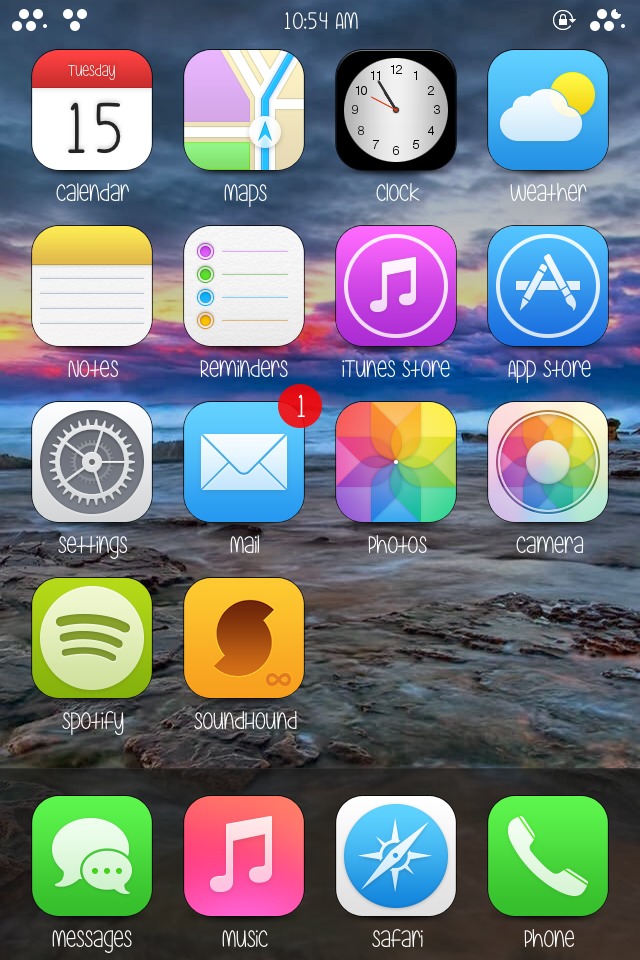Go to Settings
640x960 pixels.
[x=92, y=462]
